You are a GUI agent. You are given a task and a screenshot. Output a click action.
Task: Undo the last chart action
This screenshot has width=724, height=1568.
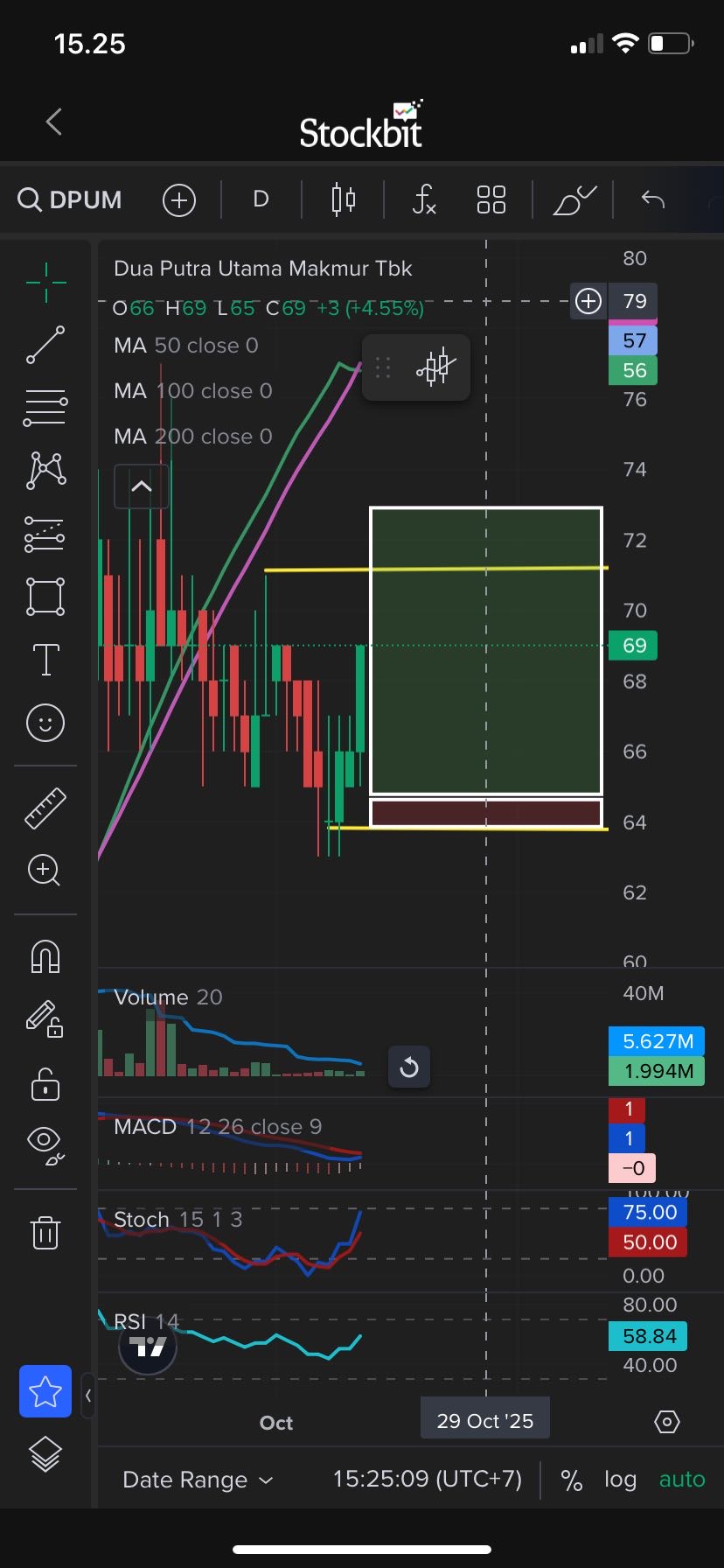(x=653, y=199)
